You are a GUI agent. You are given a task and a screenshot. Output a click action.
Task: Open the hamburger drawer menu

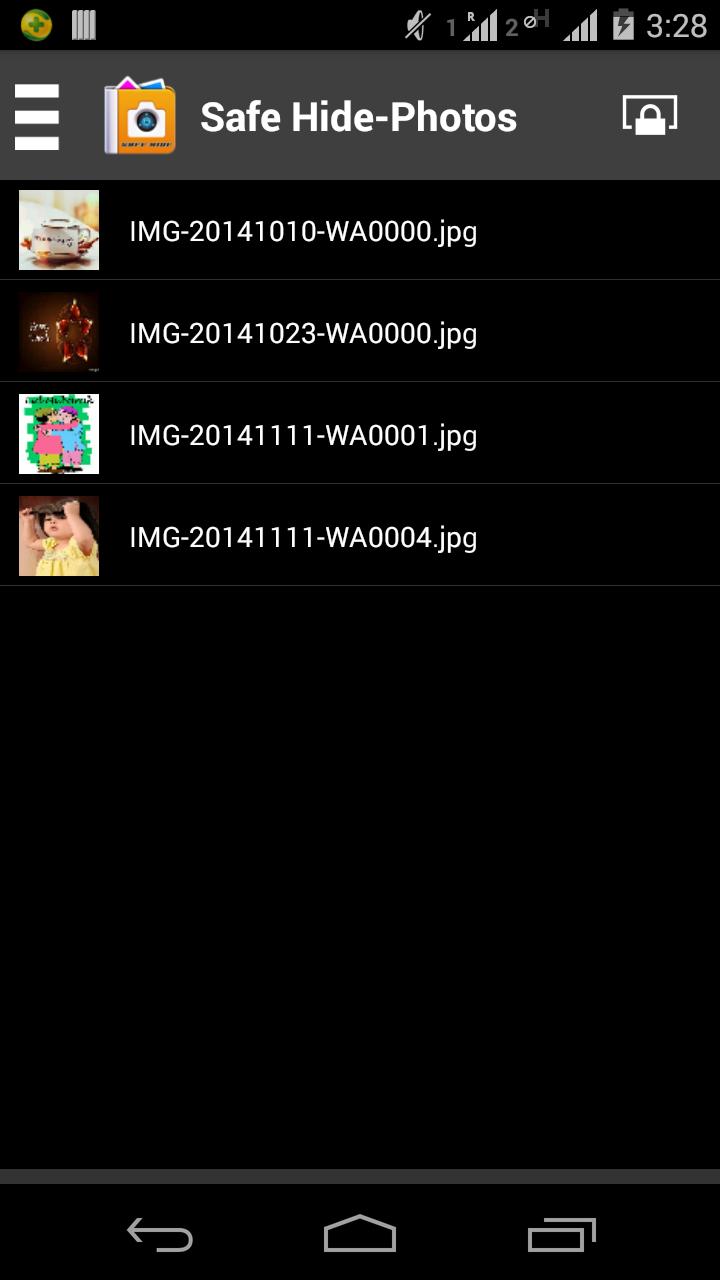tap(37, 117)
